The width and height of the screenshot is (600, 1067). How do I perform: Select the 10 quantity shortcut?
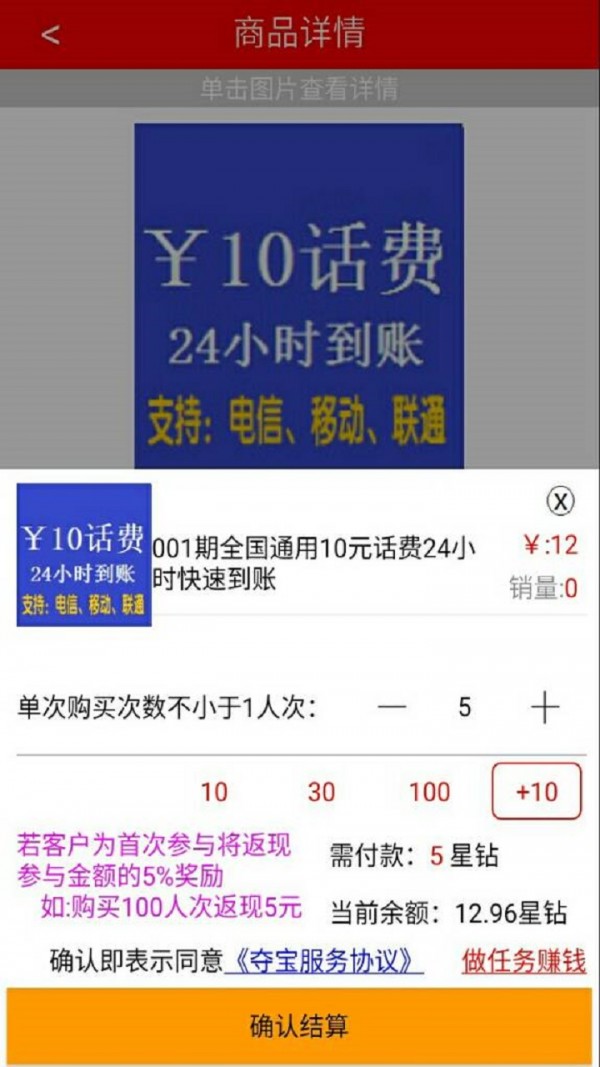click(x=214, y=792)
